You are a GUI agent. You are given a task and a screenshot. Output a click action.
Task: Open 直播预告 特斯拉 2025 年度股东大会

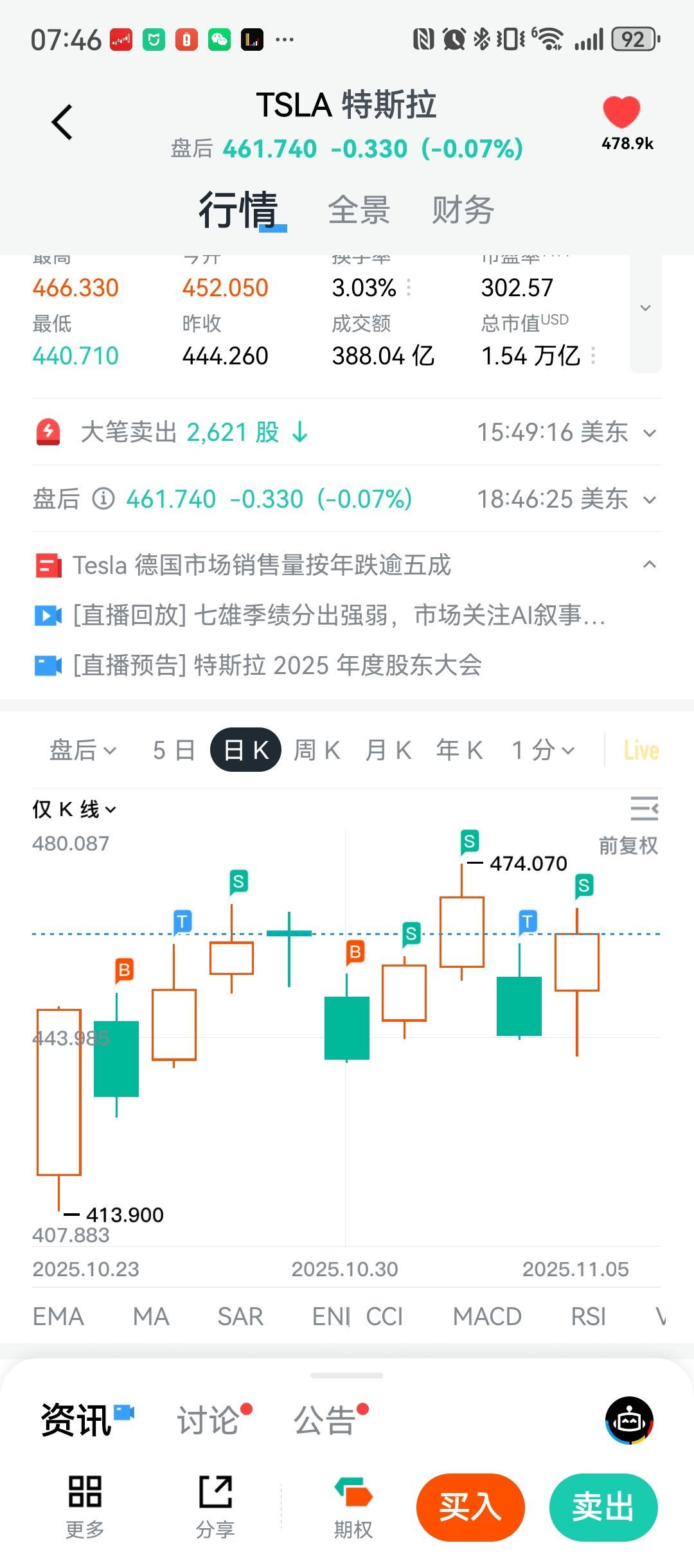(x=277, y=666)
